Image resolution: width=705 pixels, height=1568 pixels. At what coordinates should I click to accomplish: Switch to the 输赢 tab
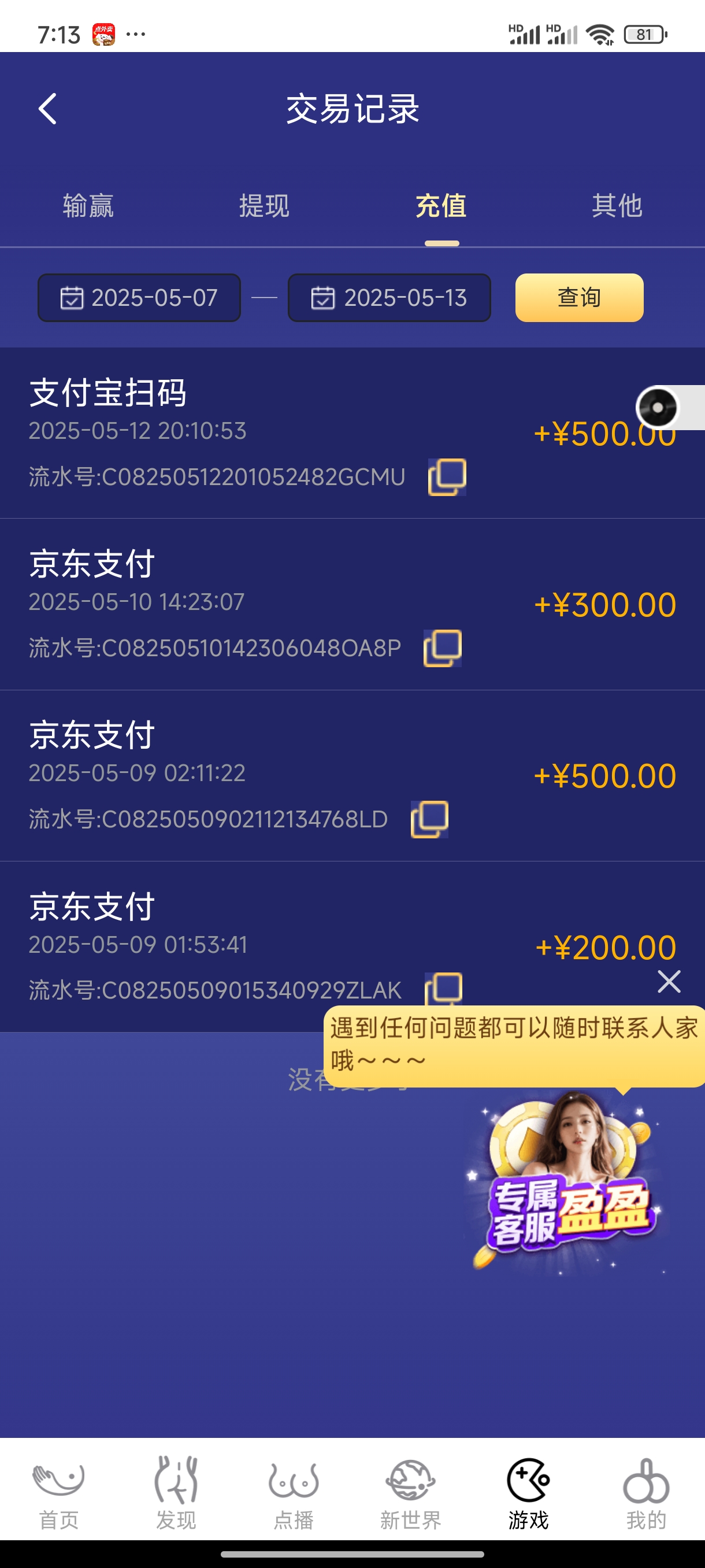tap(88, 207)
